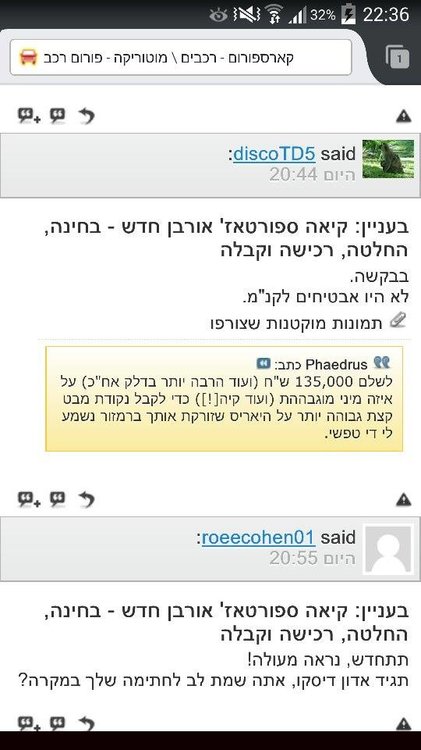Quote roeecohen01's post
The image size is (421, 750).
[x=58, y=723]
